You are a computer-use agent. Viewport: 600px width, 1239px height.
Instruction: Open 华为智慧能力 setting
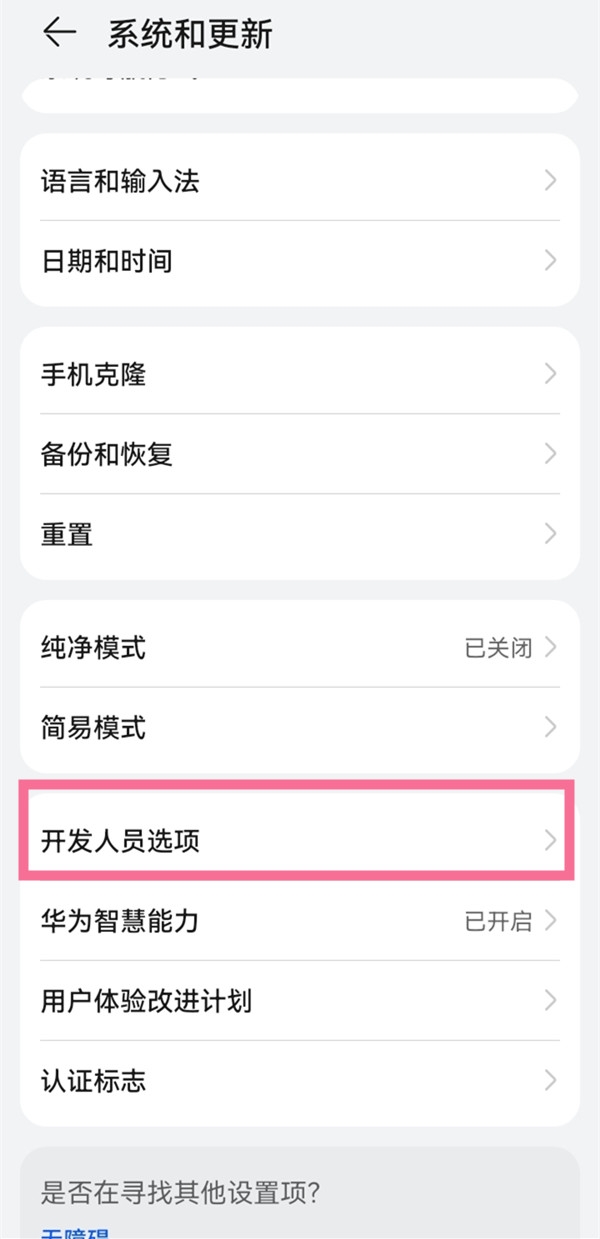(x=299, y=921)
